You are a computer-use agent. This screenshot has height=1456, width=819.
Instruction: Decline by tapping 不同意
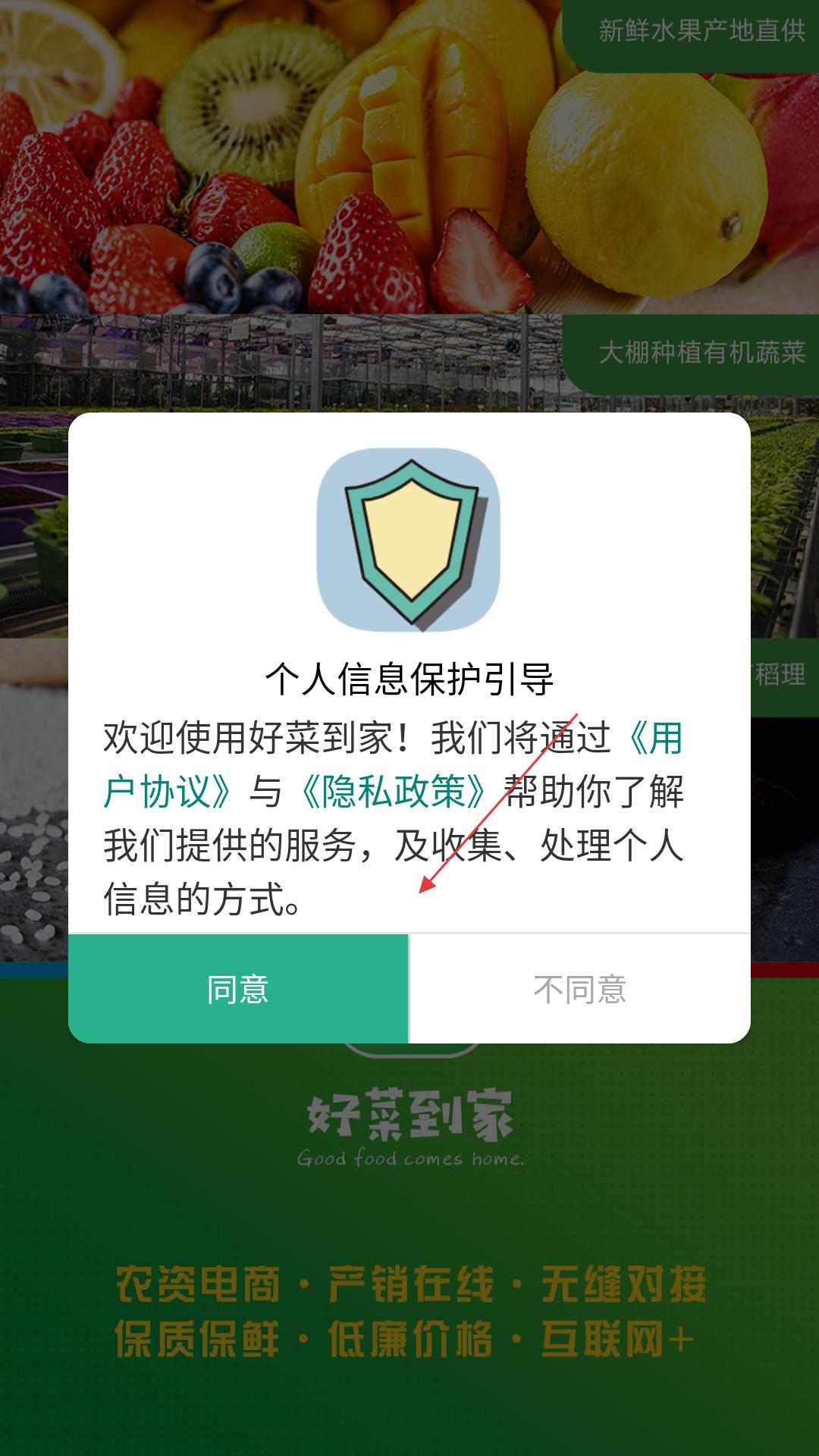(x=580, y=989)
